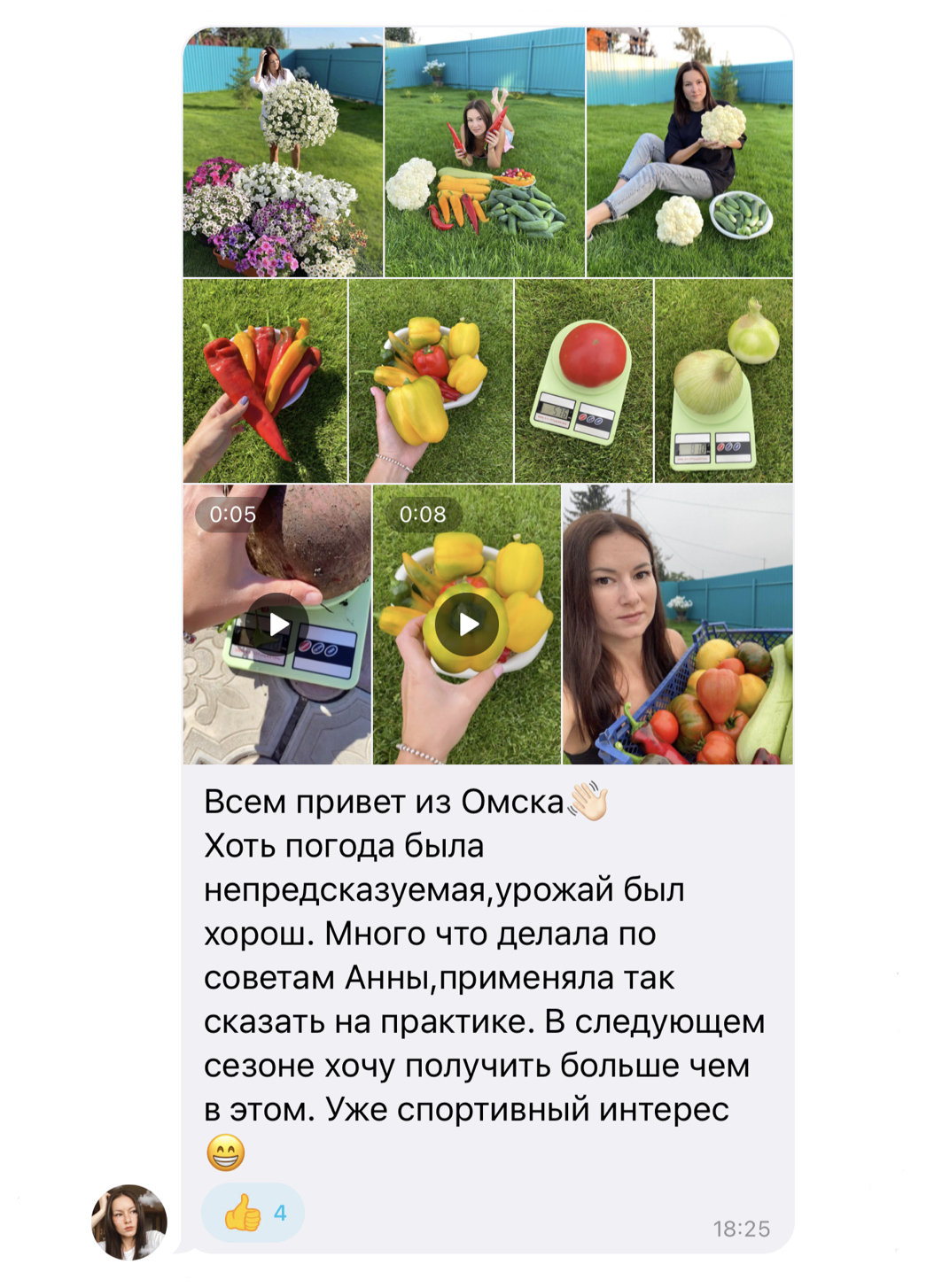Image resolution: width=942 pixels, height=1288 pixels.
Task: Open the photo of woman holding cauliflower
Action: pos(689,152)
